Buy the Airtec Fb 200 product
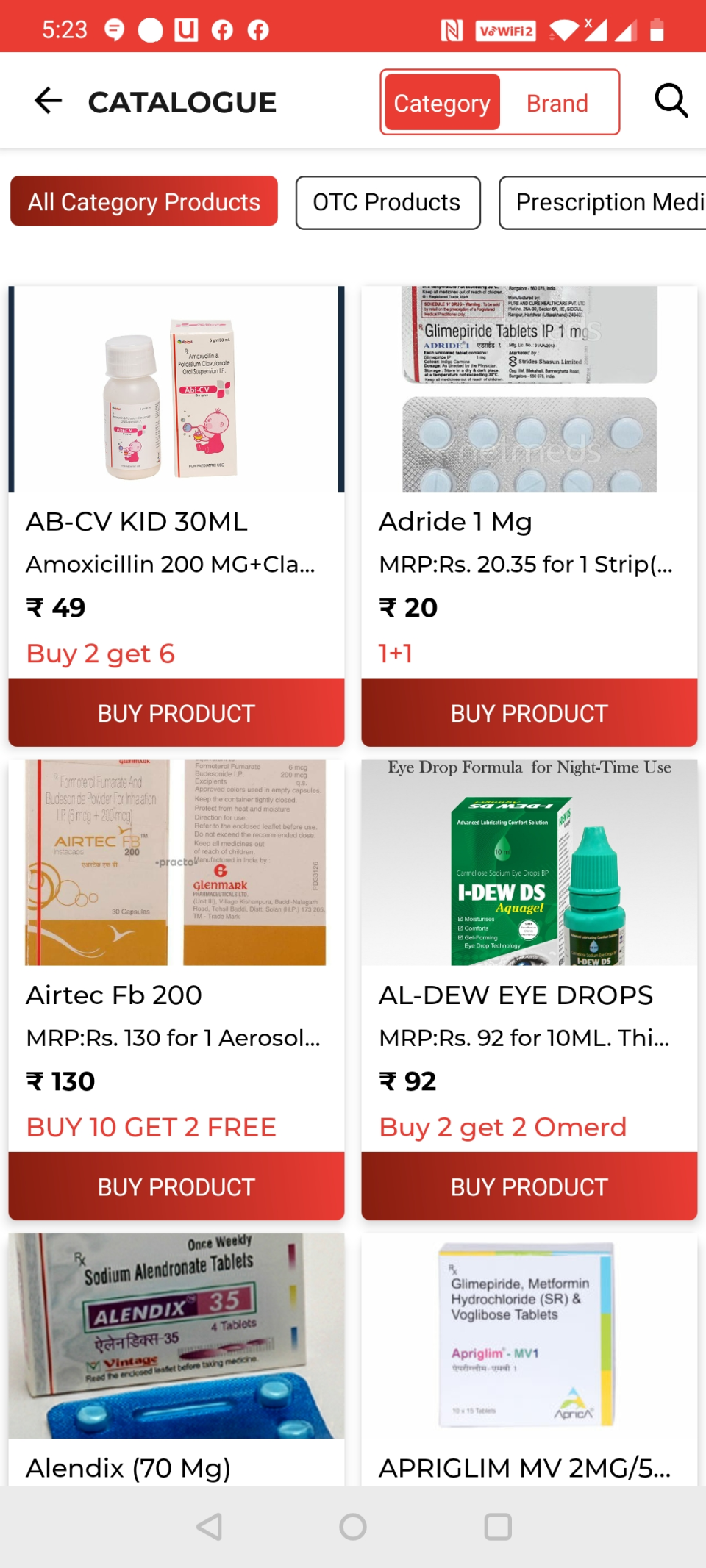 pos(176,1186)
